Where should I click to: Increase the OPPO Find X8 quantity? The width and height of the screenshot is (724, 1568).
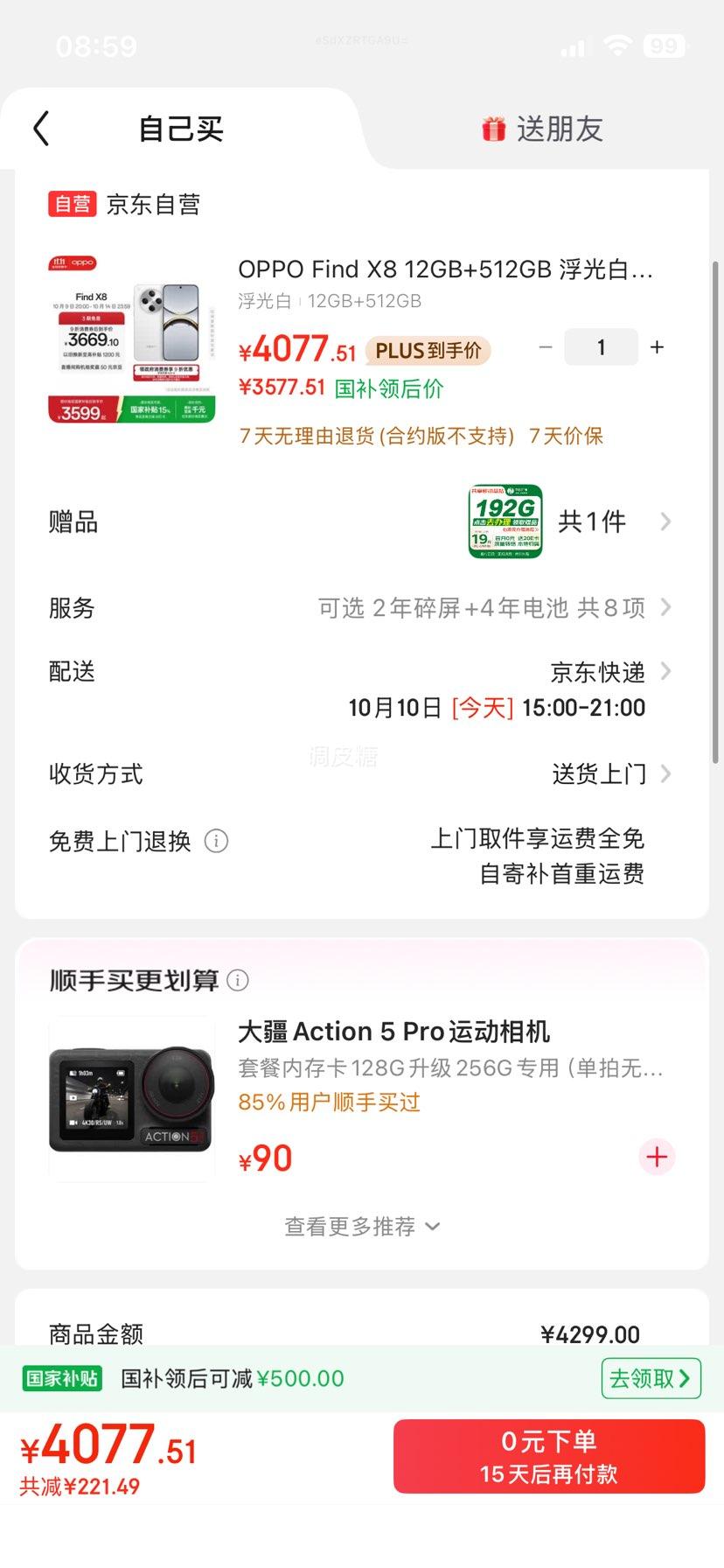(658, 347)
